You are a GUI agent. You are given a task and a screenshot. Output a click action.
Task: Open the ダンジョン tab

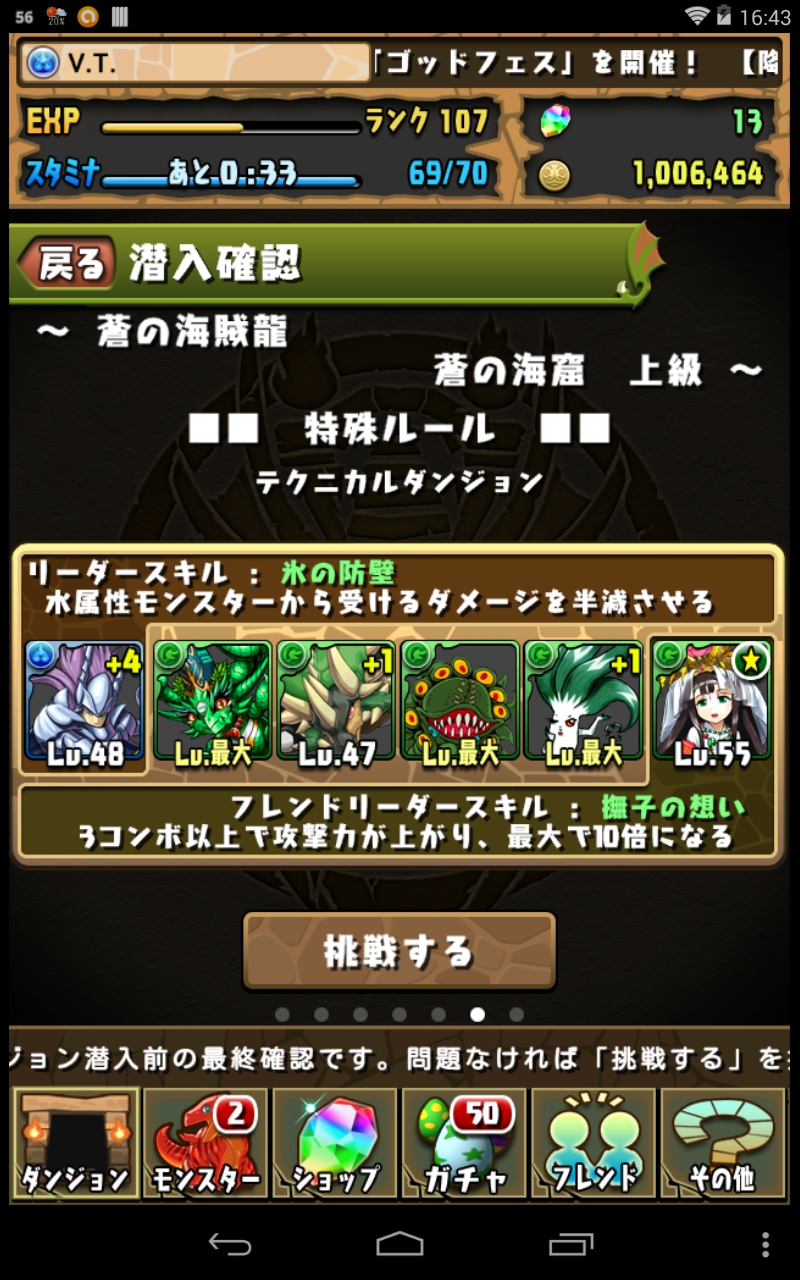[x=76, y=1142]
